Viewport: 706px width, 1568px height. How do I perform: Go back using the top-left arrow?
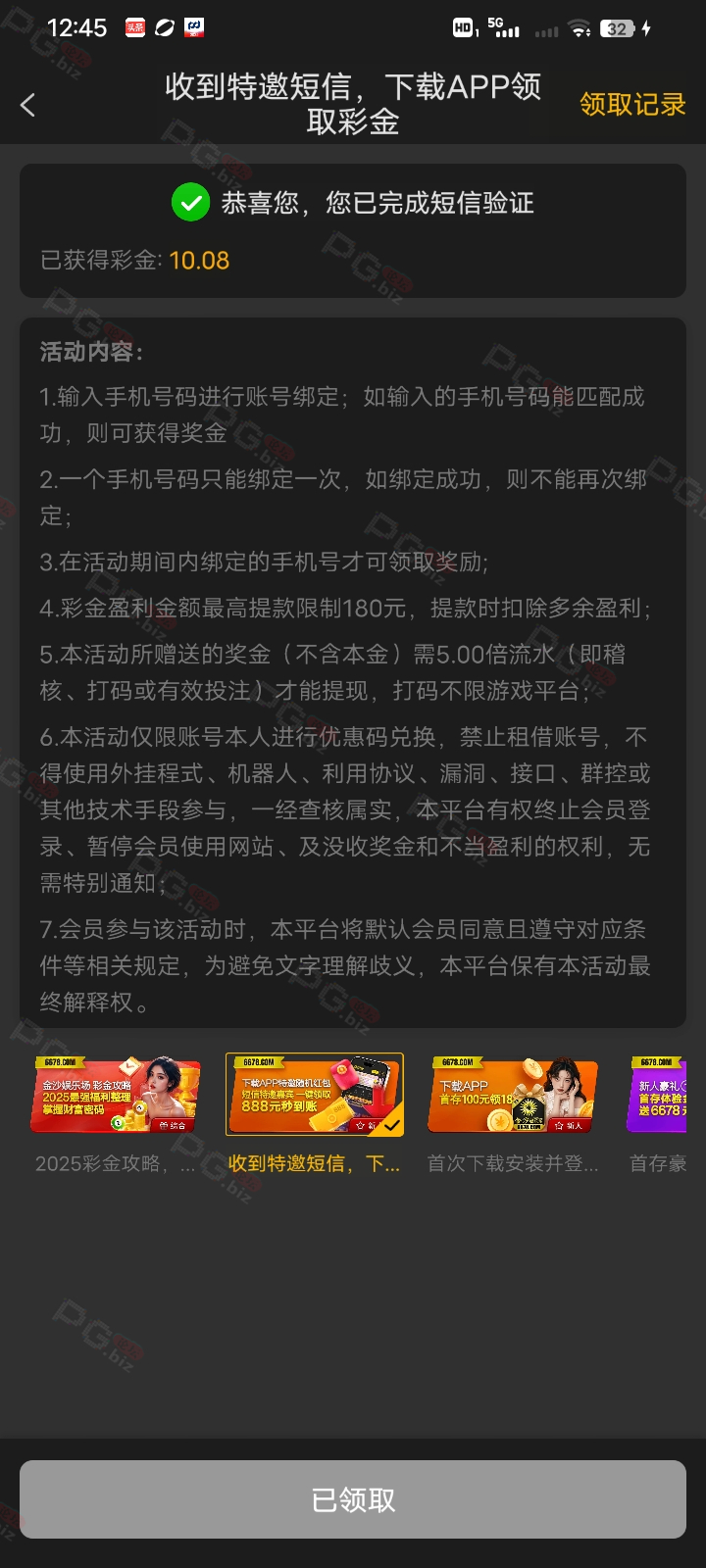pos(28,105)
